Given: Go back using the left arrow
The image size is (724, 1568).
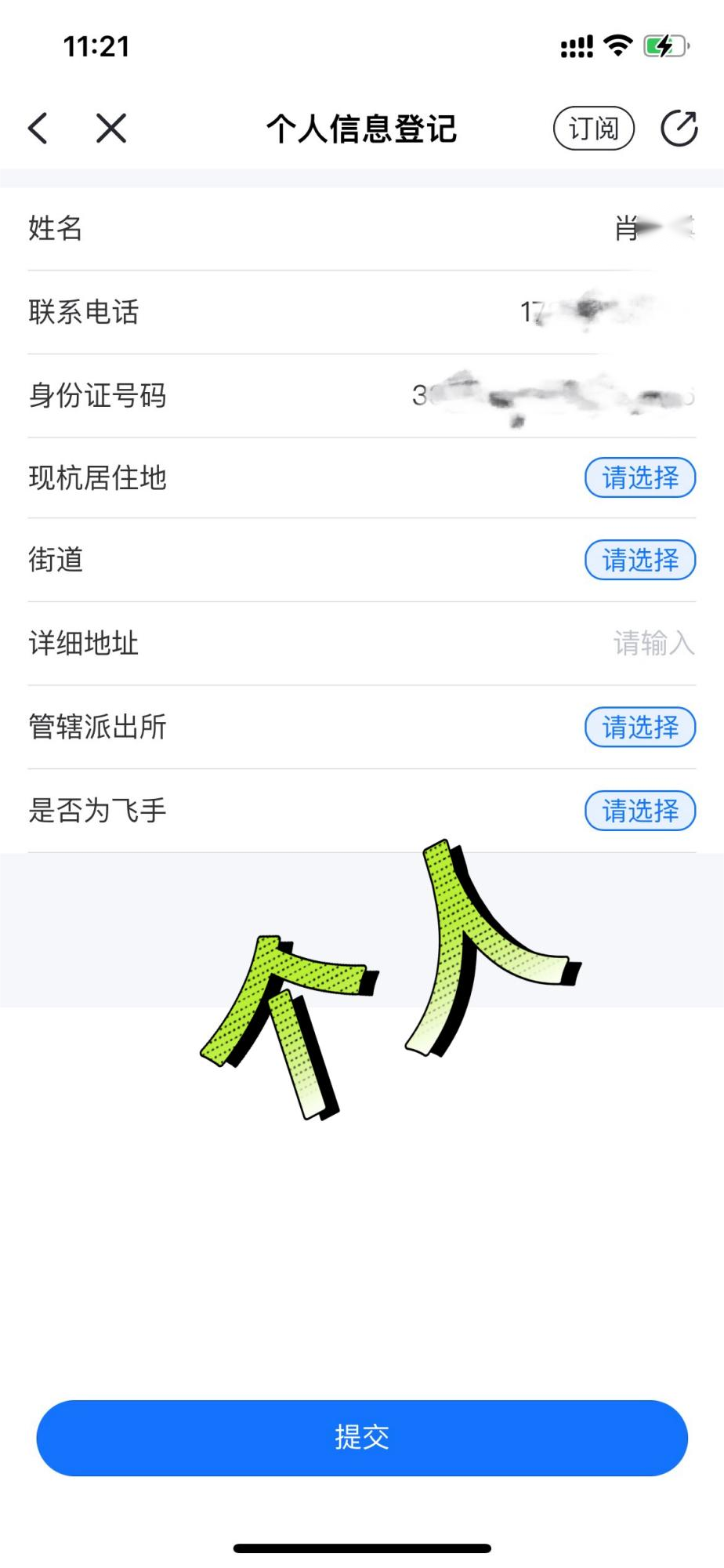Looking at the screenshot, I should click(x=38, y=128).
